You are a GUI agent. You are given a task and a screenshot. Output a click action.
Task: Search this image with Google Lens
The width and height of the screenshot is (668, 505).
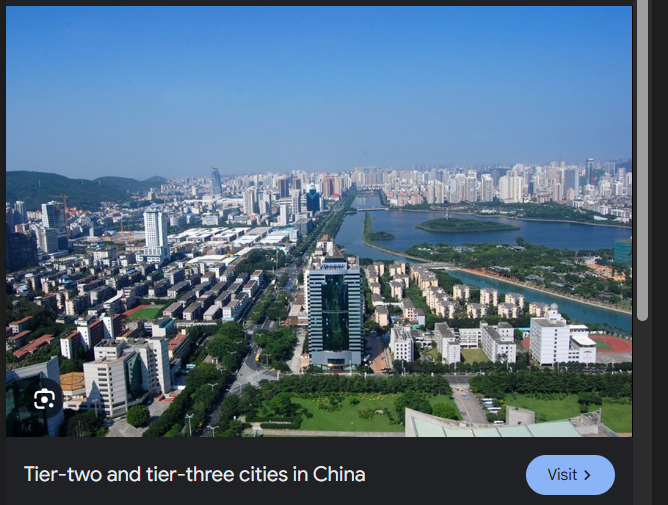pyautogui.click(x=44, y=400)
